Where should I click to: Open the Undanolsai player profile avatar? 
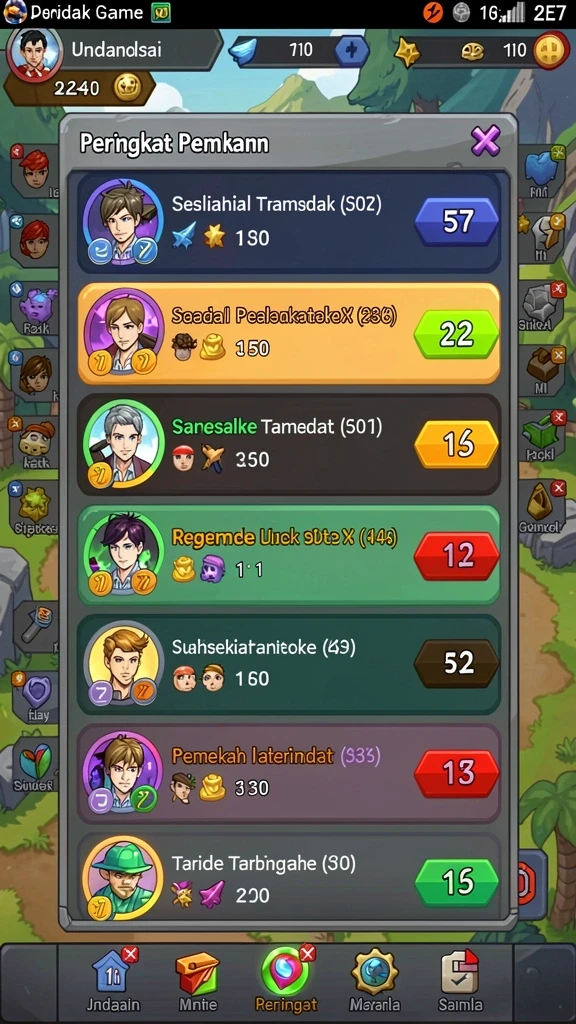(35, 52)
